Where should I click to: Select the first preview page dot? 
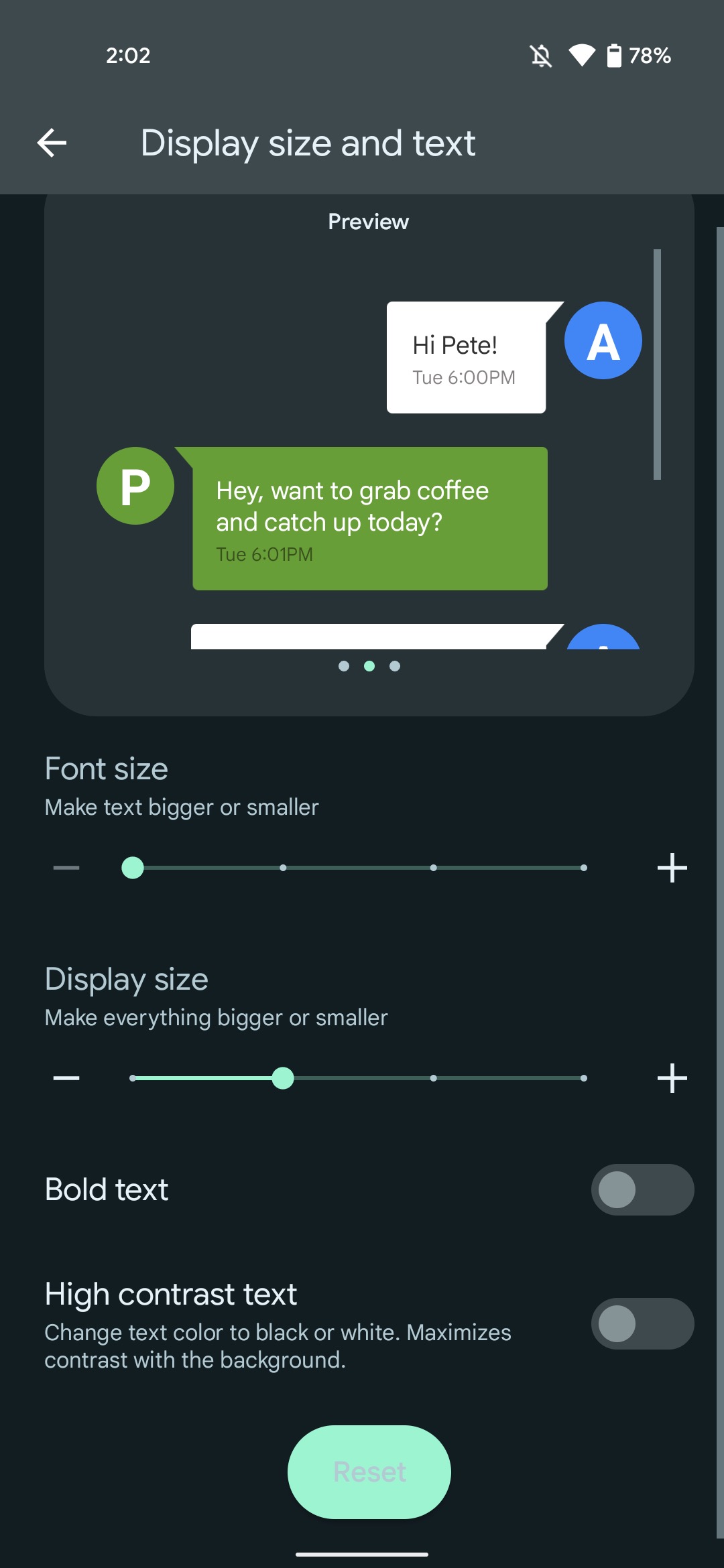click(344, 666)
